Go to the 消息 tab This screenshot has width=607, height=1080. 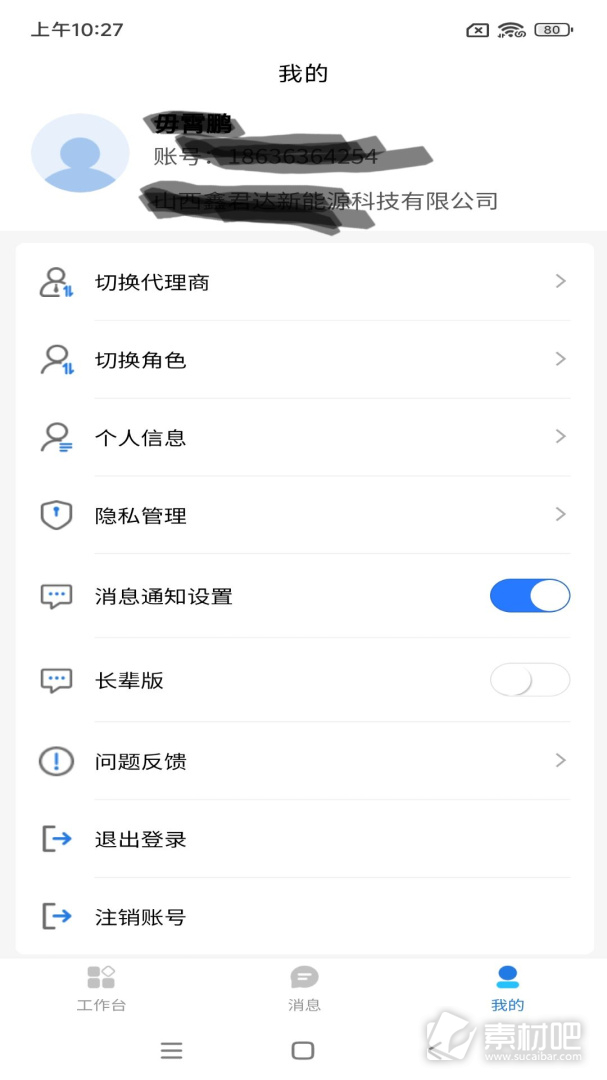[304, 988]
